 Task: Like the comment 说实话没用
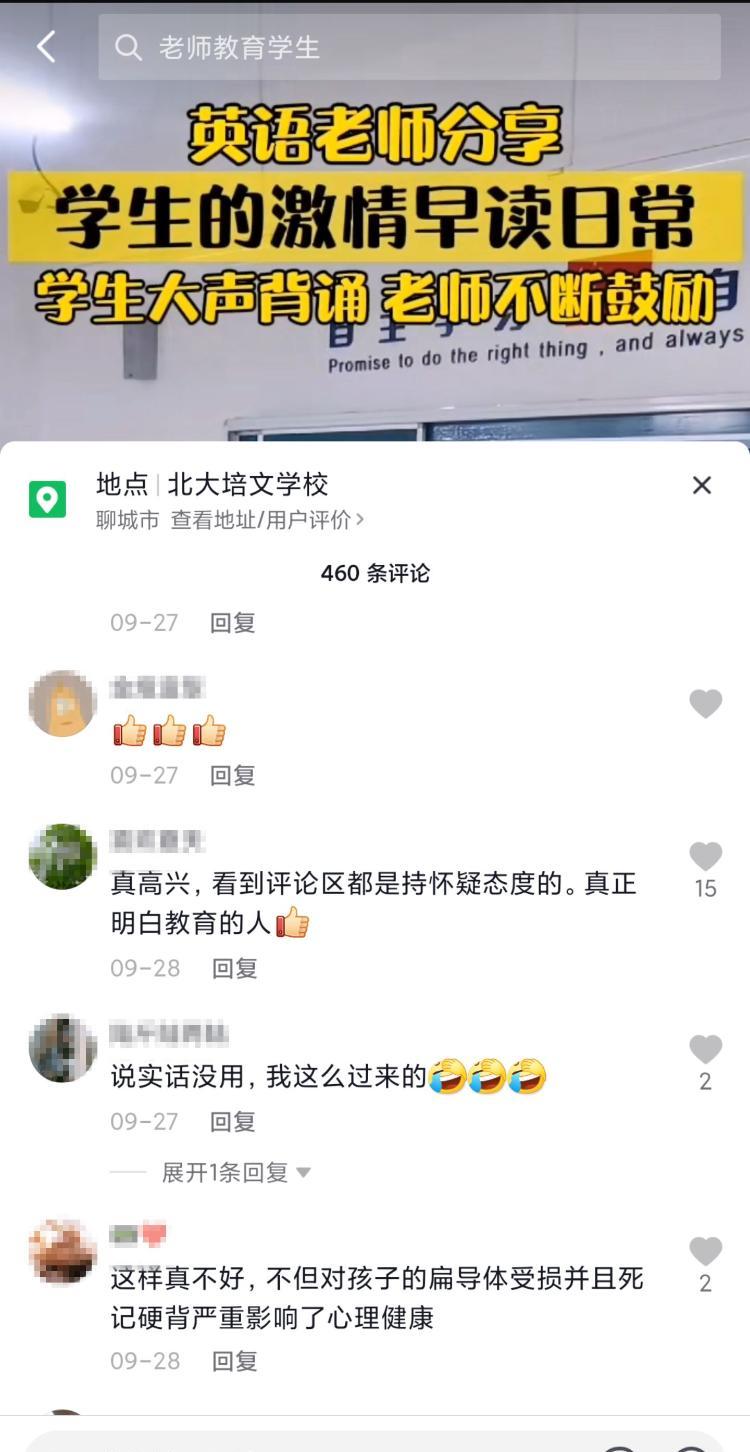pyautogui.click(x=705, y=1049)
